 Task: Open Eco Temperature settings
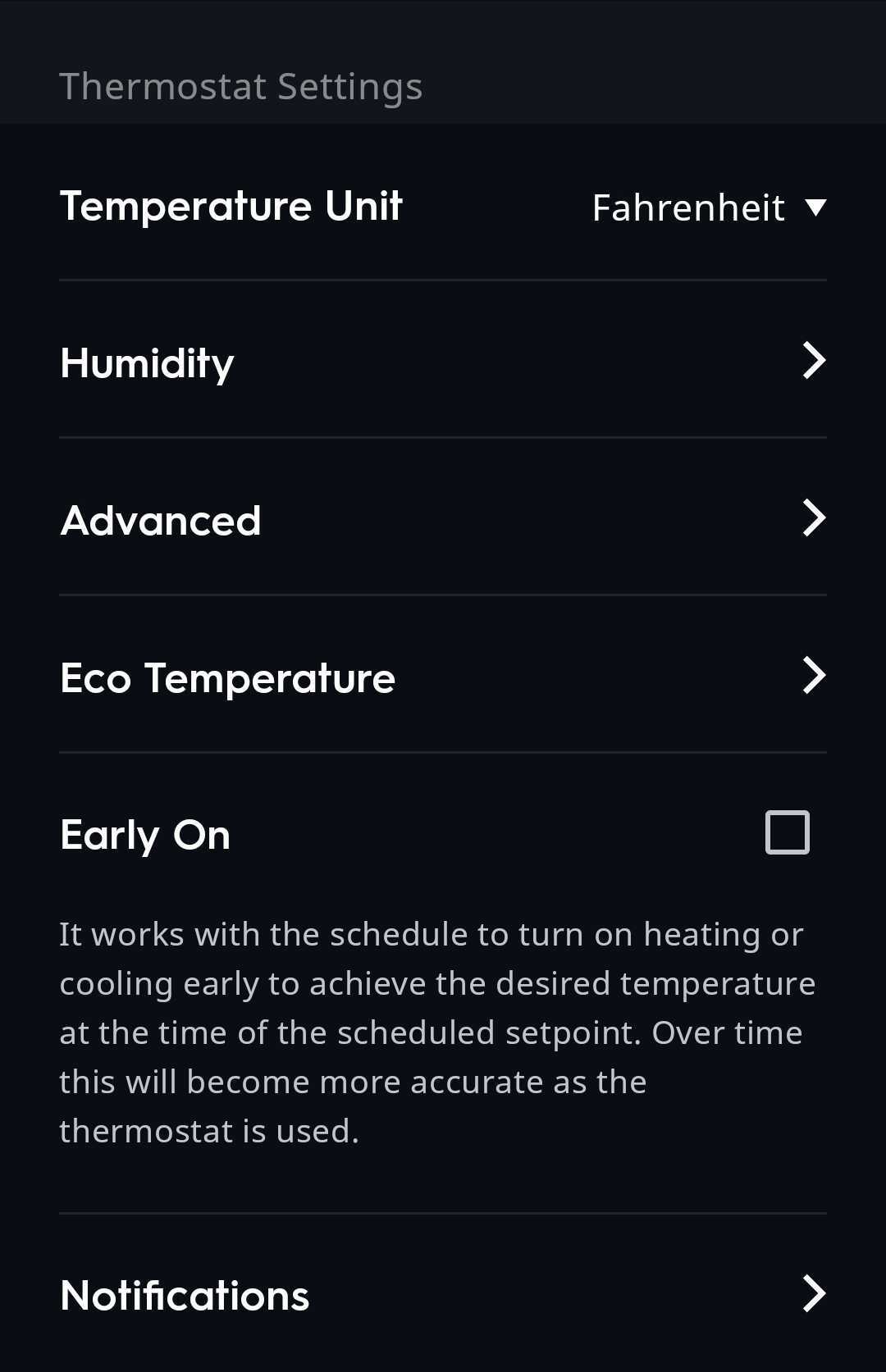(x=443, y=677)
